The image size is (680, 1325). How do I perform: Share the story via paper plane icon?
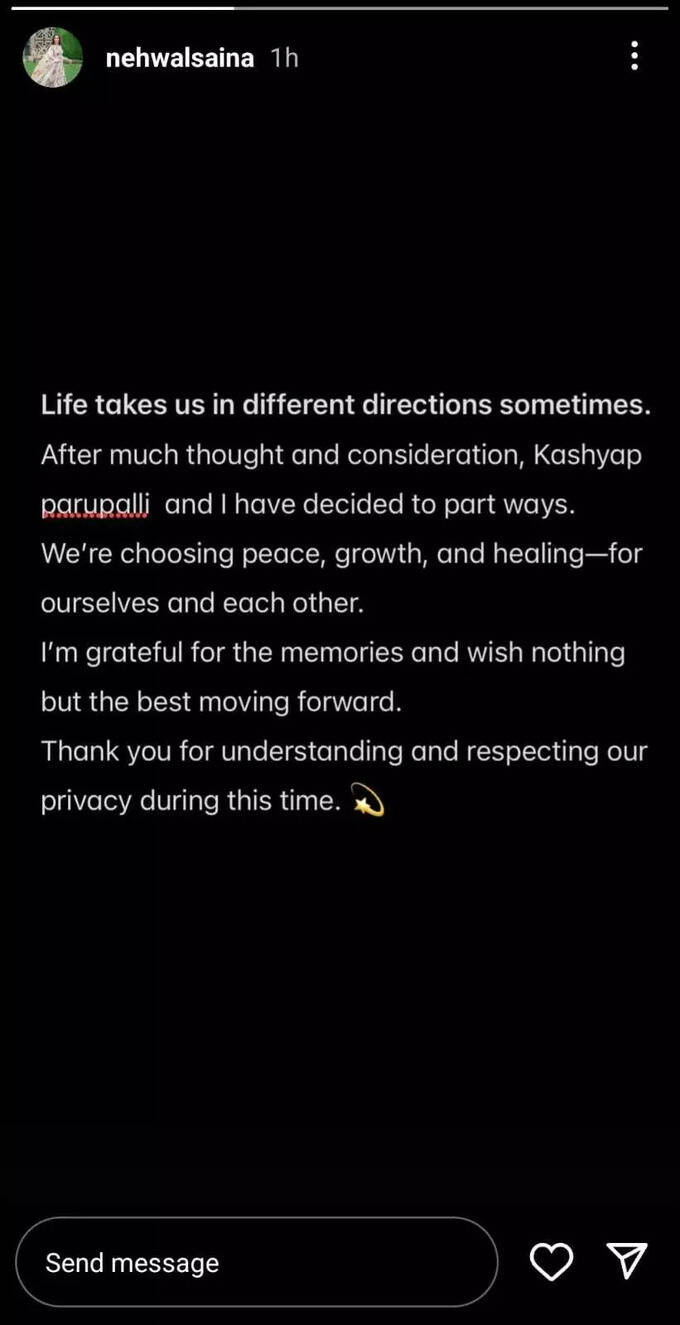(x=628, y=1261)
